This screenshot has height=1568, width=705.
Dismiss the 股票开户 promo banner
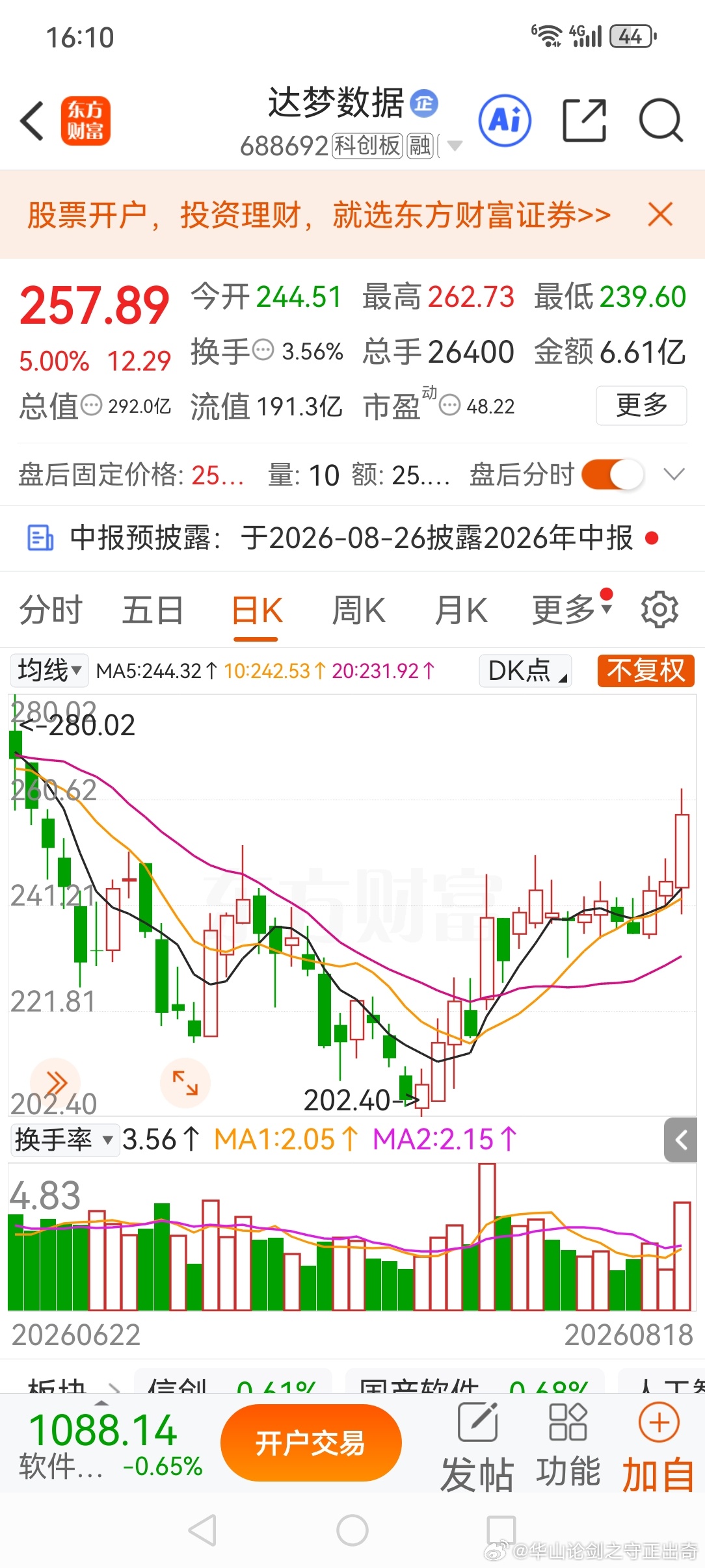(660, 215)
